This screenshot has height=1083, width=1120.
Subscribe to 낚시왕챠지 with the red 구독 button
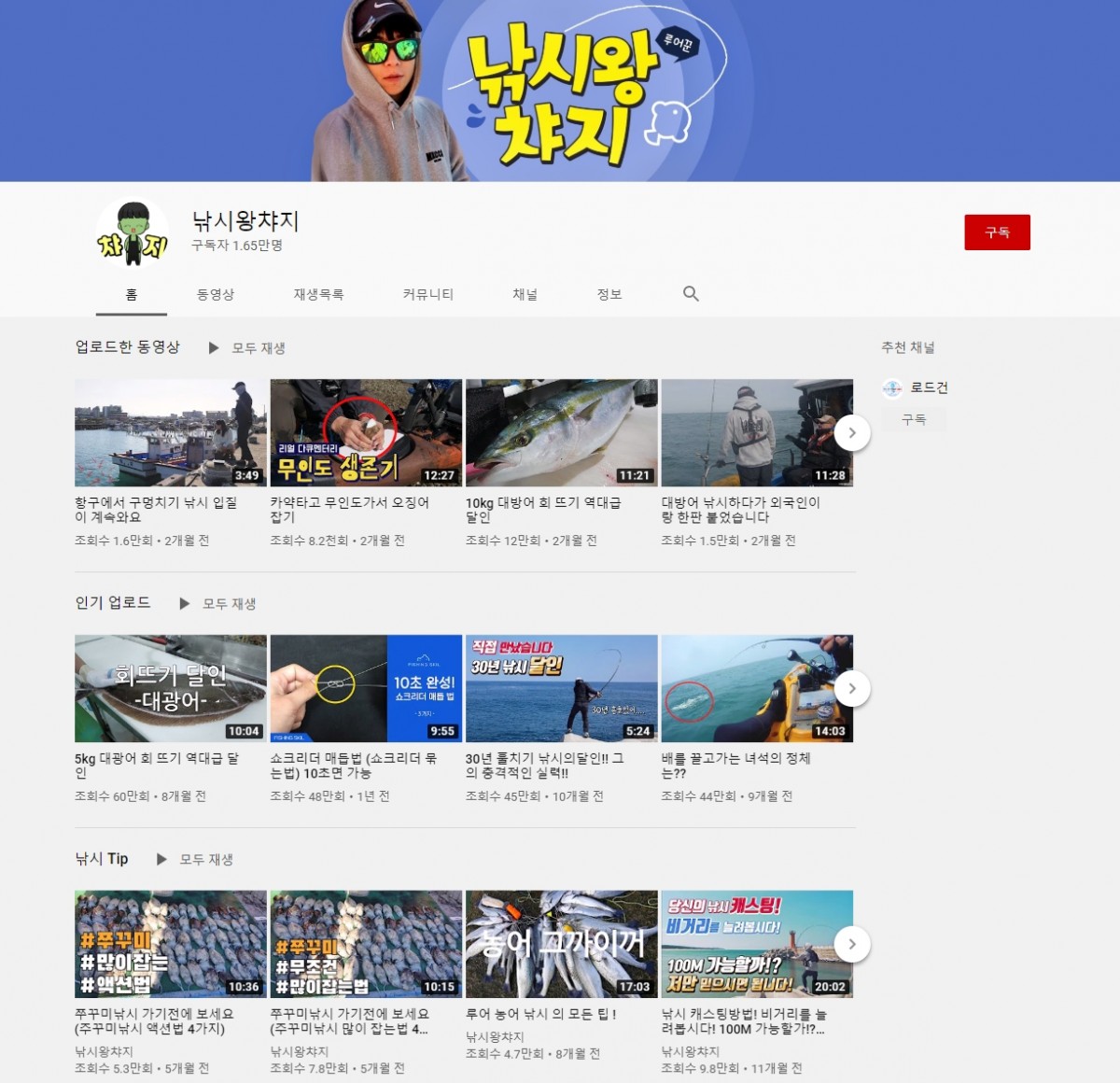(x=997, y=232)
